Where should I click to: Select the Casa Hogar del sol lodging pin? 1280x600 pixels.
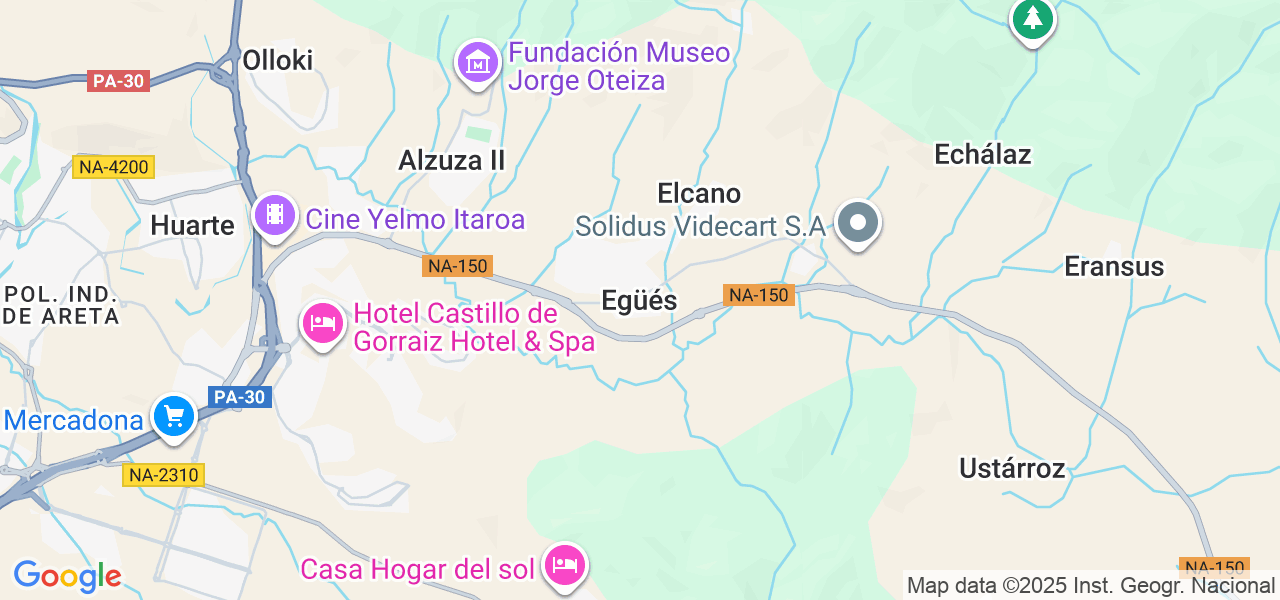tap(564, 566)
